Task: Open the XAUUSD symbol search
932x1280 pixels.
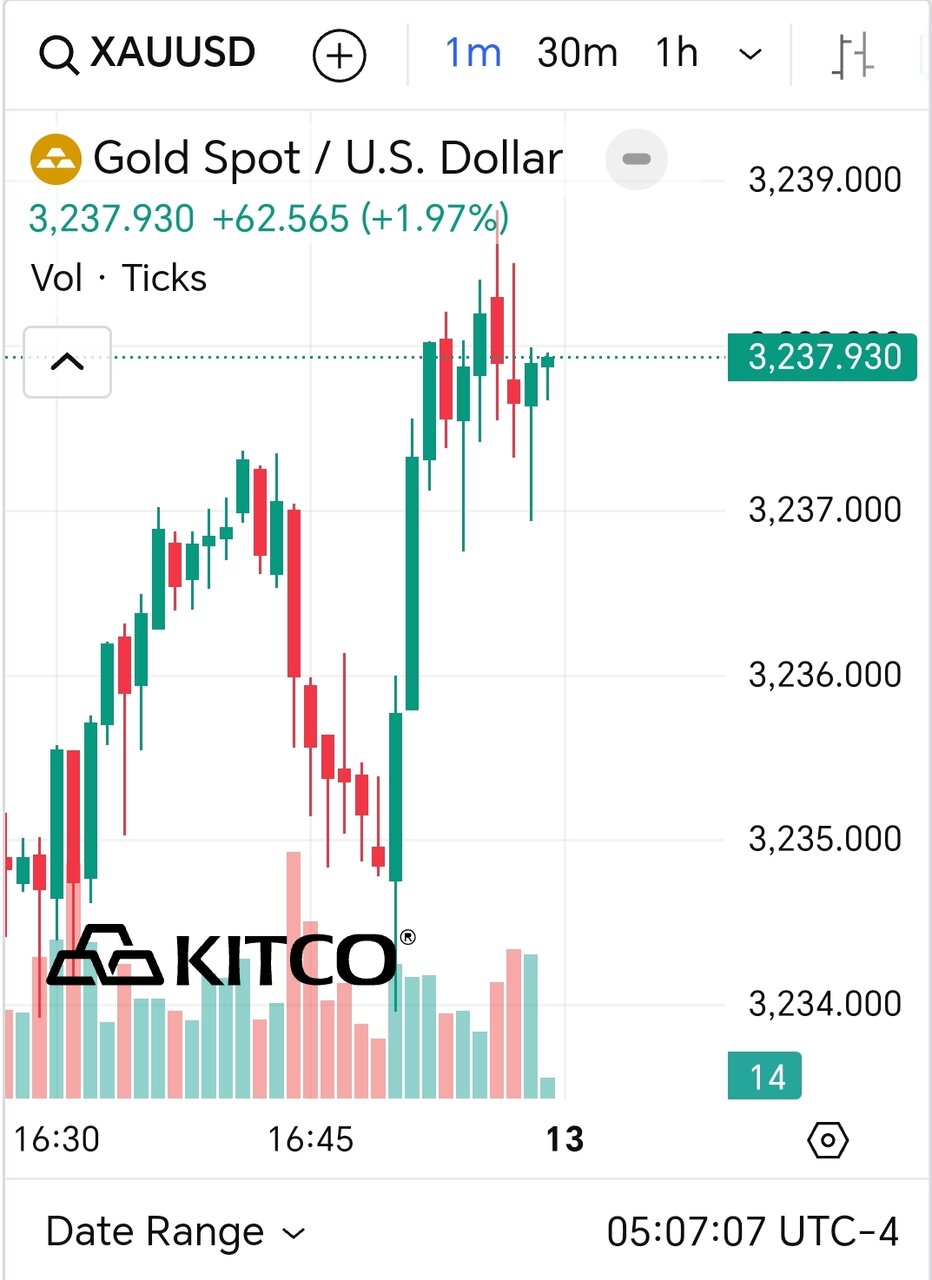Action: point(148,54)
